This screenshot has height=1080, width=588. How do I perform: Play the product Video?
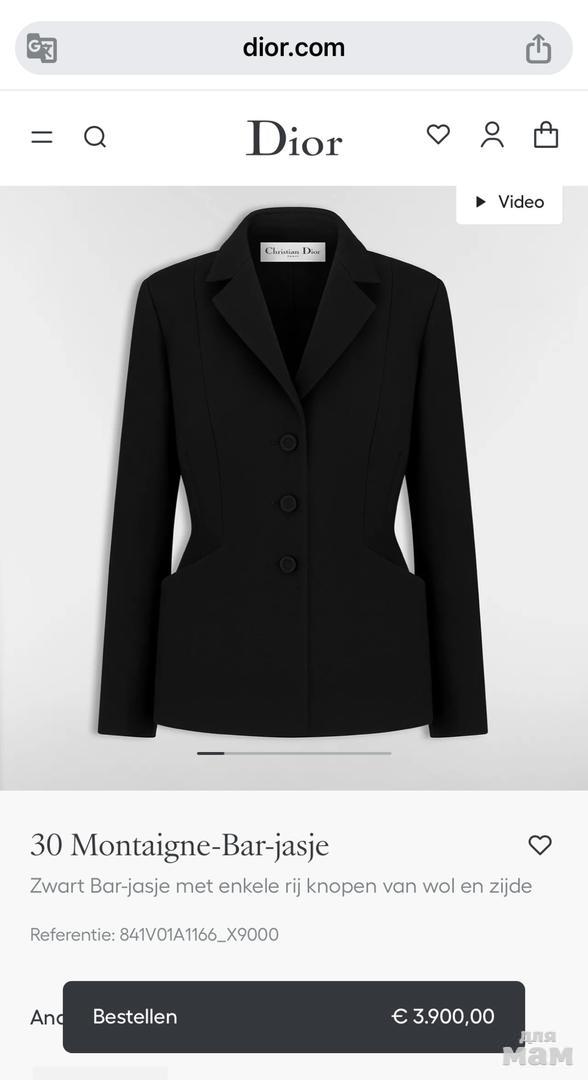click(510, 202)
